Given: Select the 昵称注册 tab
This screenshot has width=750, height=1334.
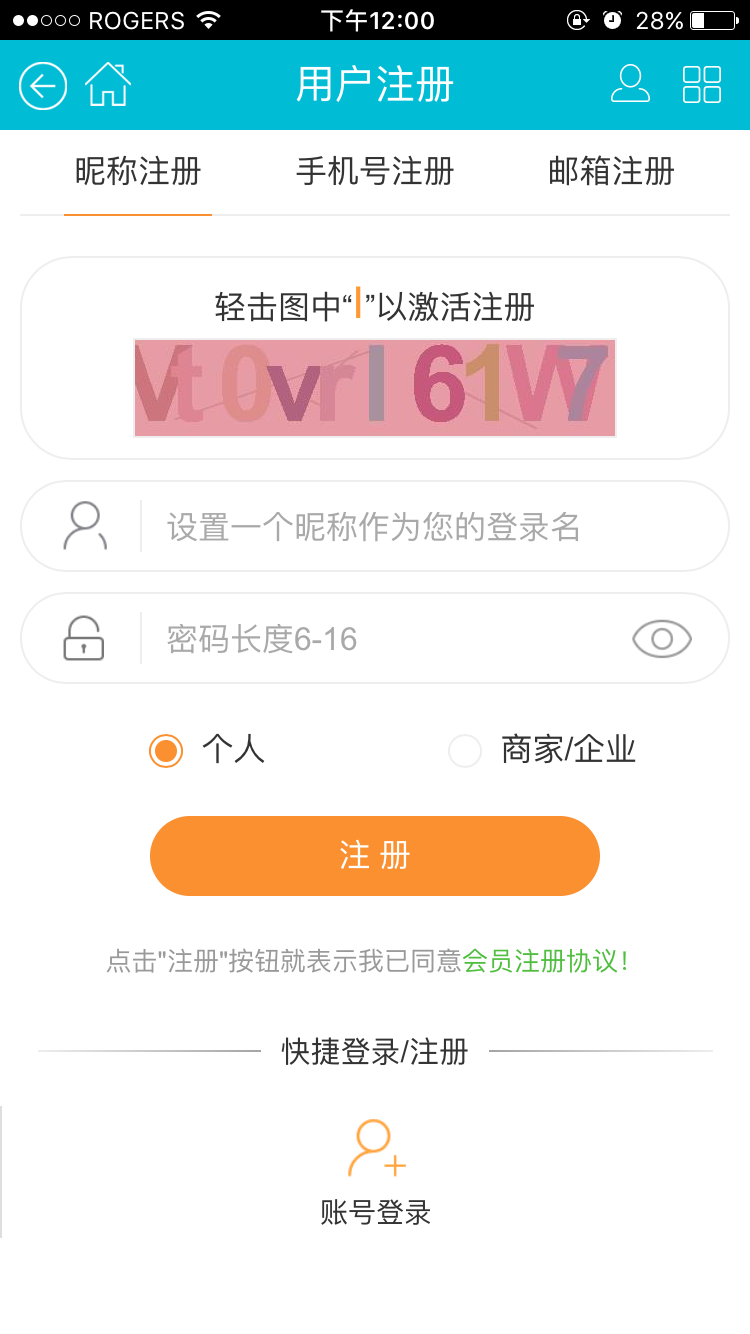Looking at the screenshot, I should tap(138, 171).
